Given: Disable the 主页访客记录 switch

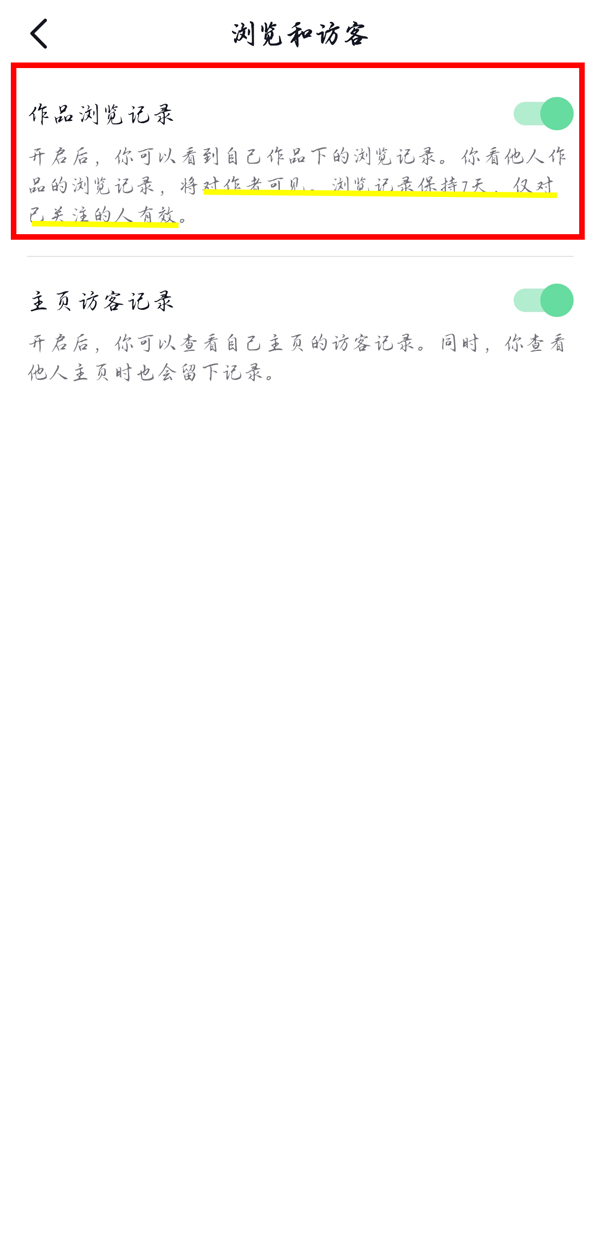Looking at the screenshot, I should pos(544,300).
